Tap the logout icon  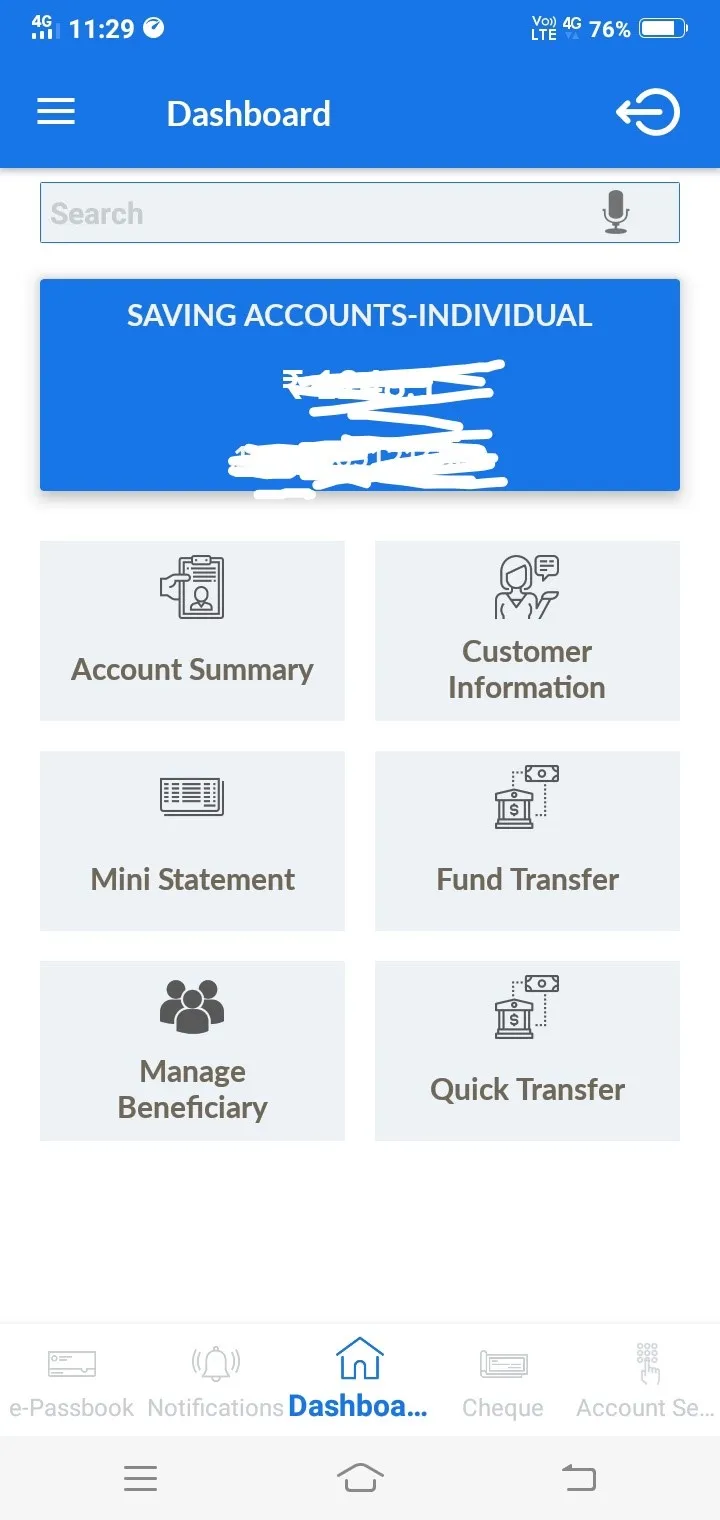648,113
